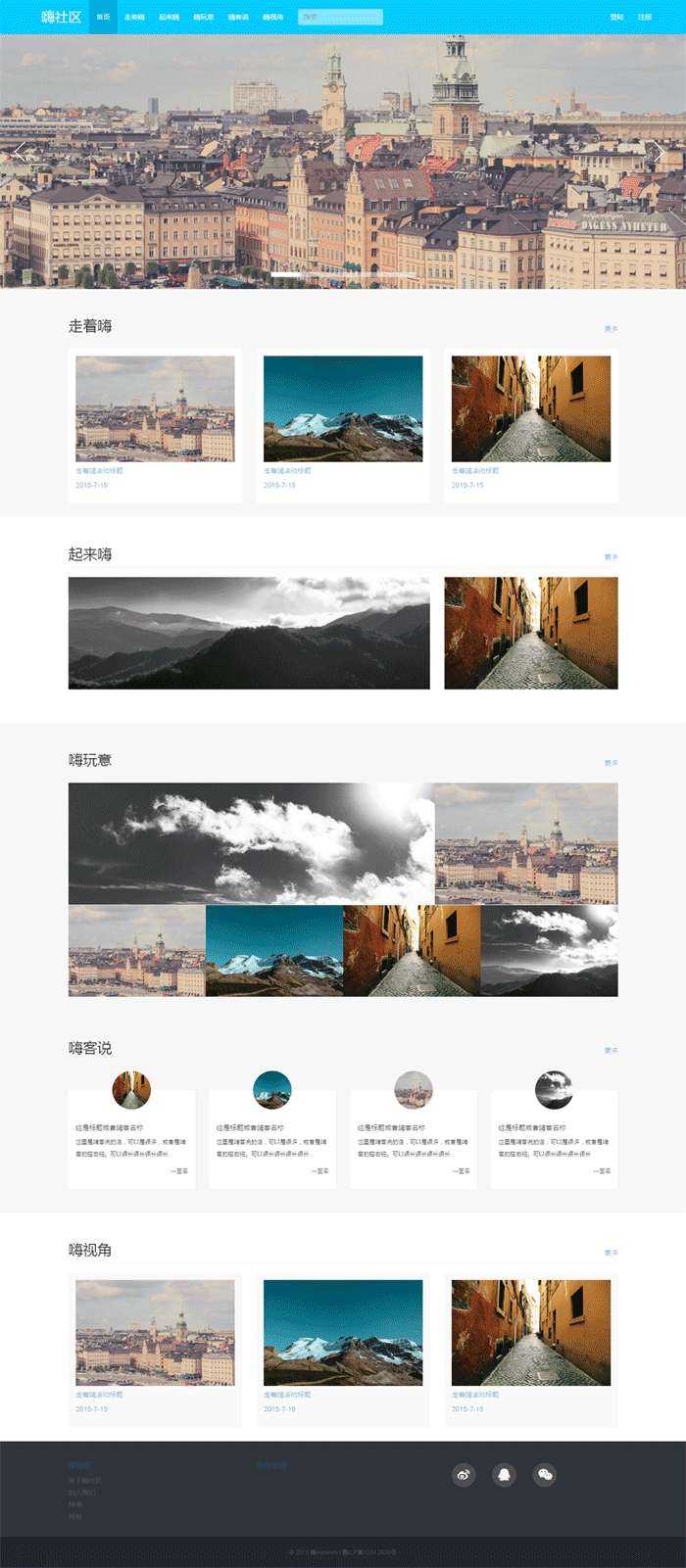Open the mountain photo card in 走着嗨
The height and width of the screenshot is (1568, 686).
coord(343,408)
